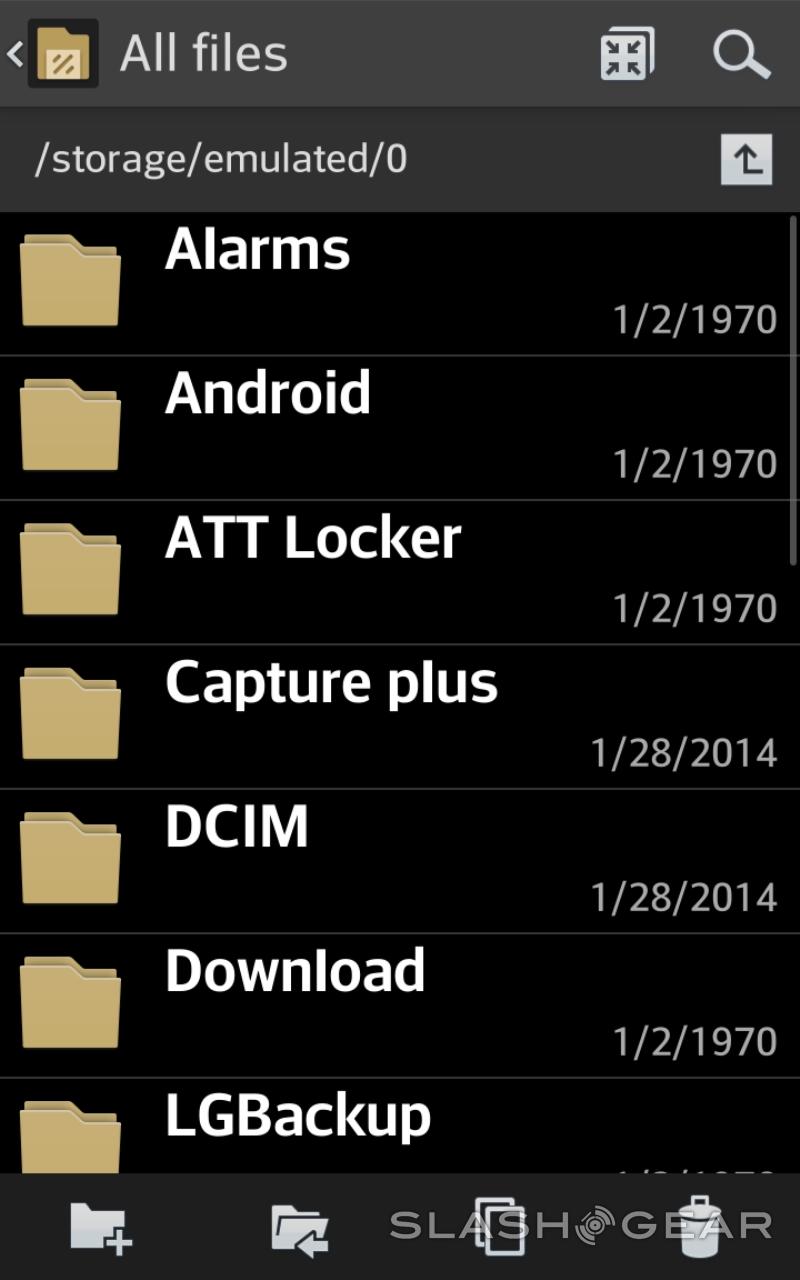800x1280 pixels.
Task: Open the Alarms folder
Action: pyautogui.click(x=400, y=284)
